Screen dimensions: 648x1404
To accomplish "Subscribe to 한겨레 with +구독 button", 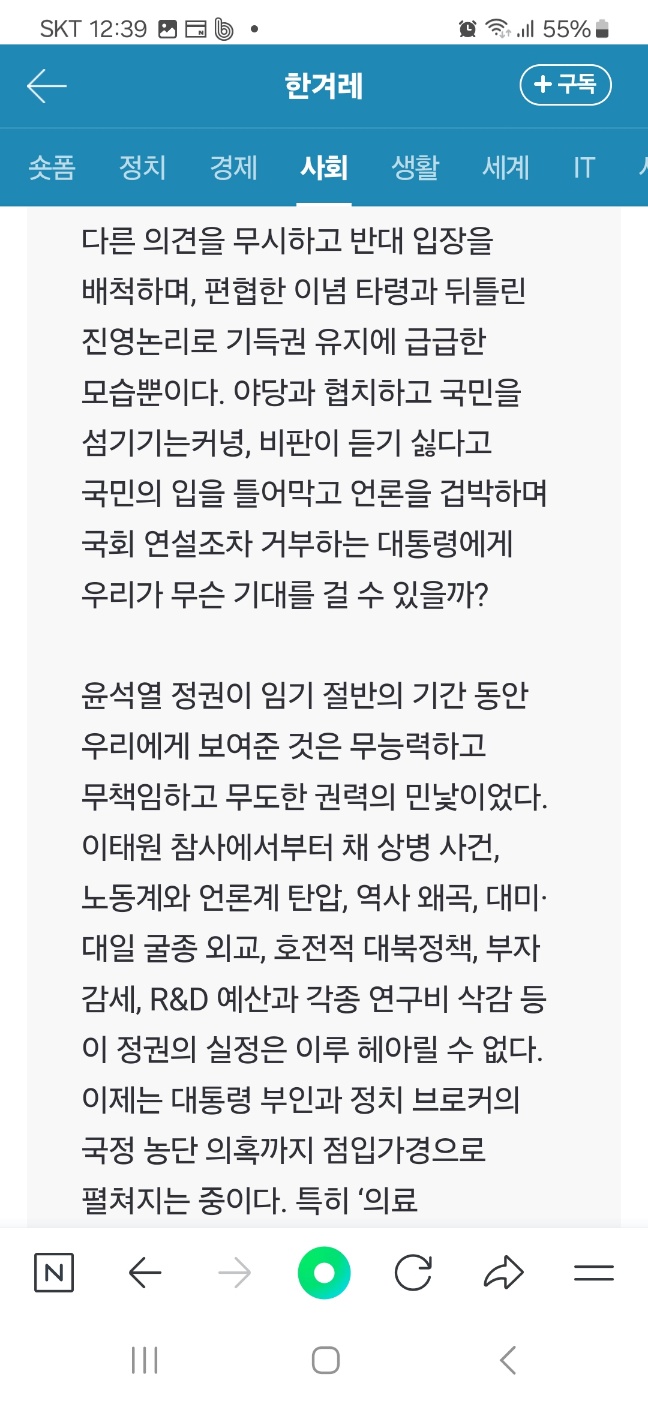I will tap(565, 86).
